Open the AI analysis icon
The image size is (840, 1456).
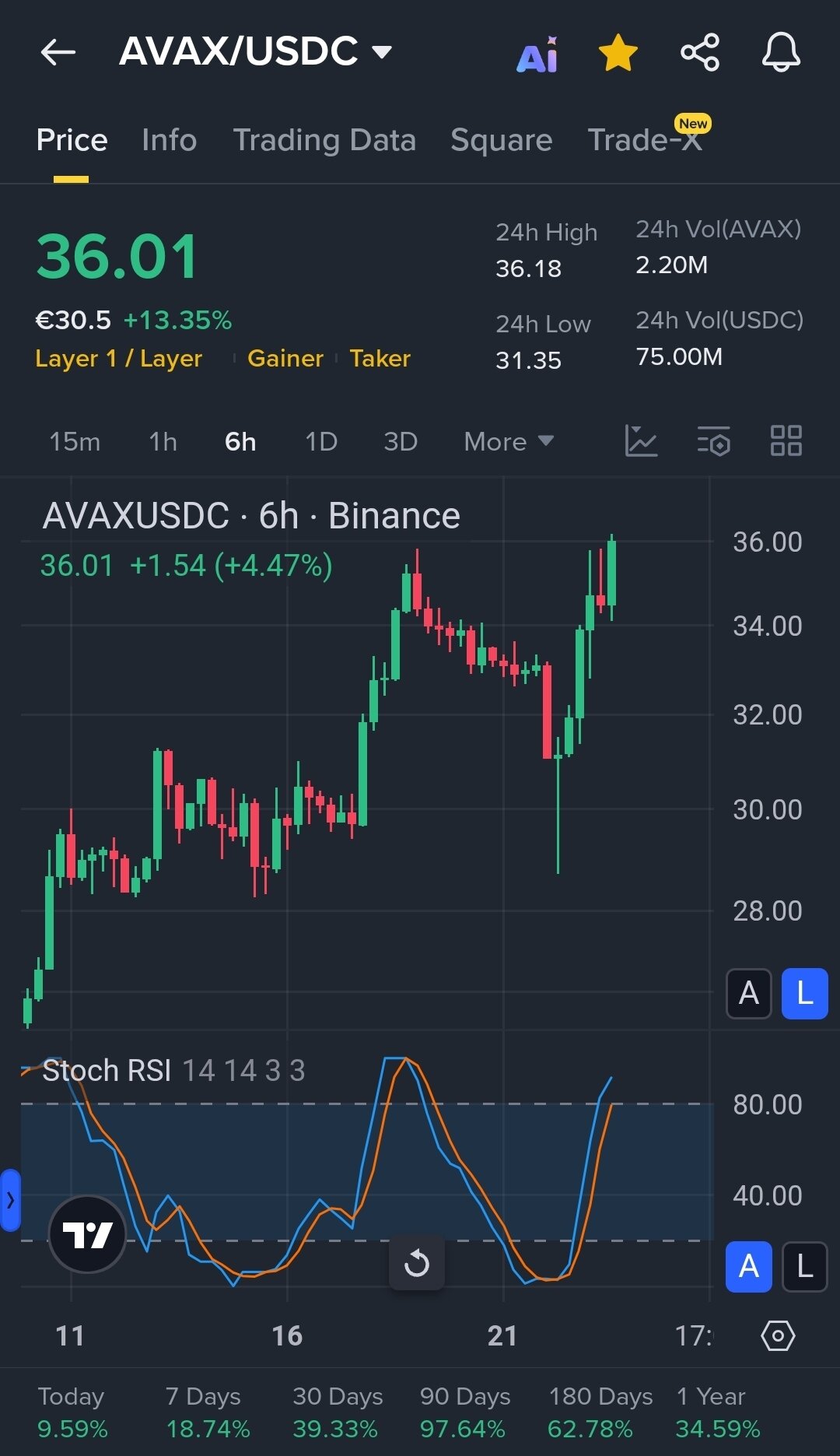point(537,54)
